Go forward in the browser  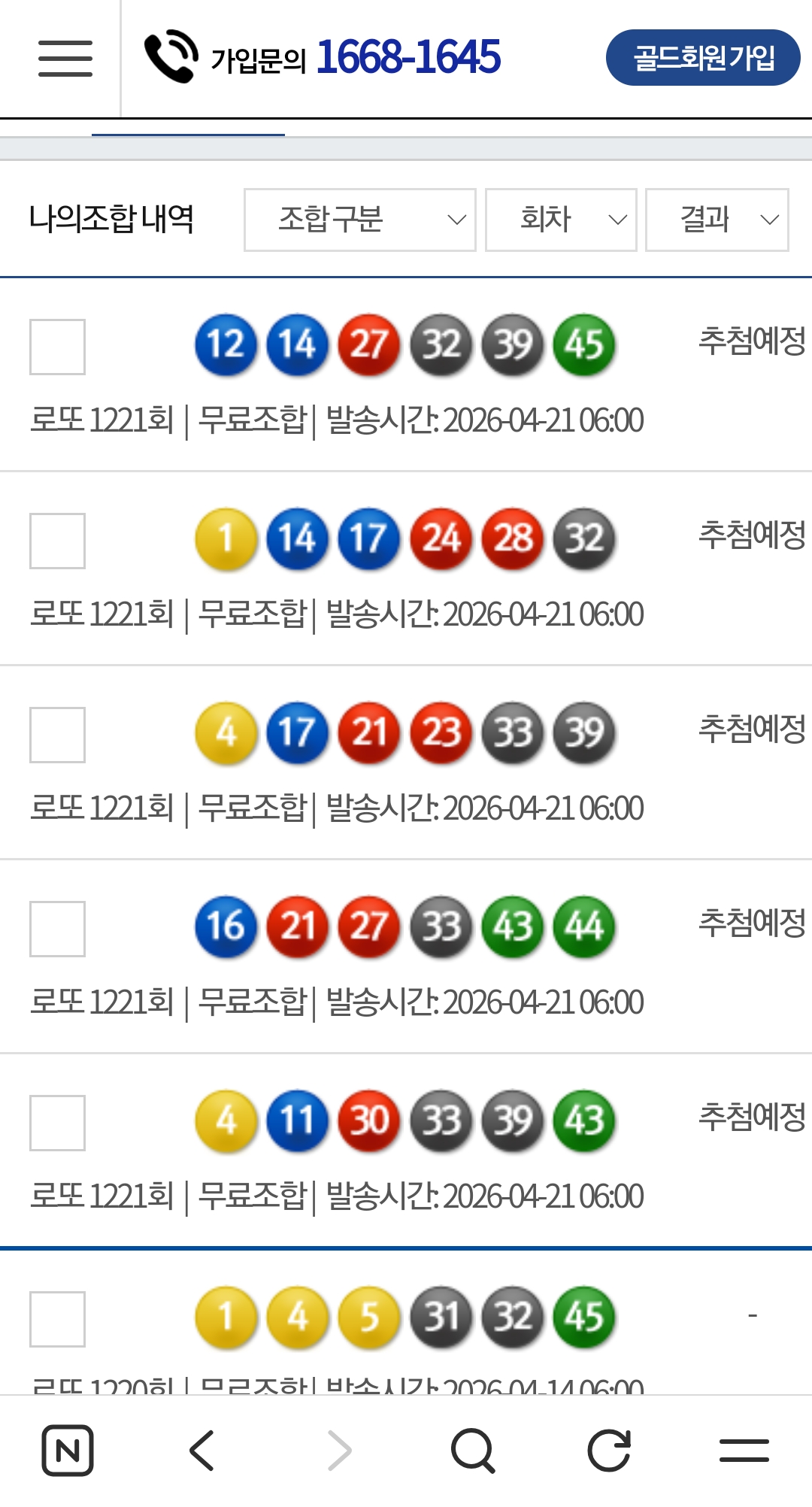[x=339, y=1450]
